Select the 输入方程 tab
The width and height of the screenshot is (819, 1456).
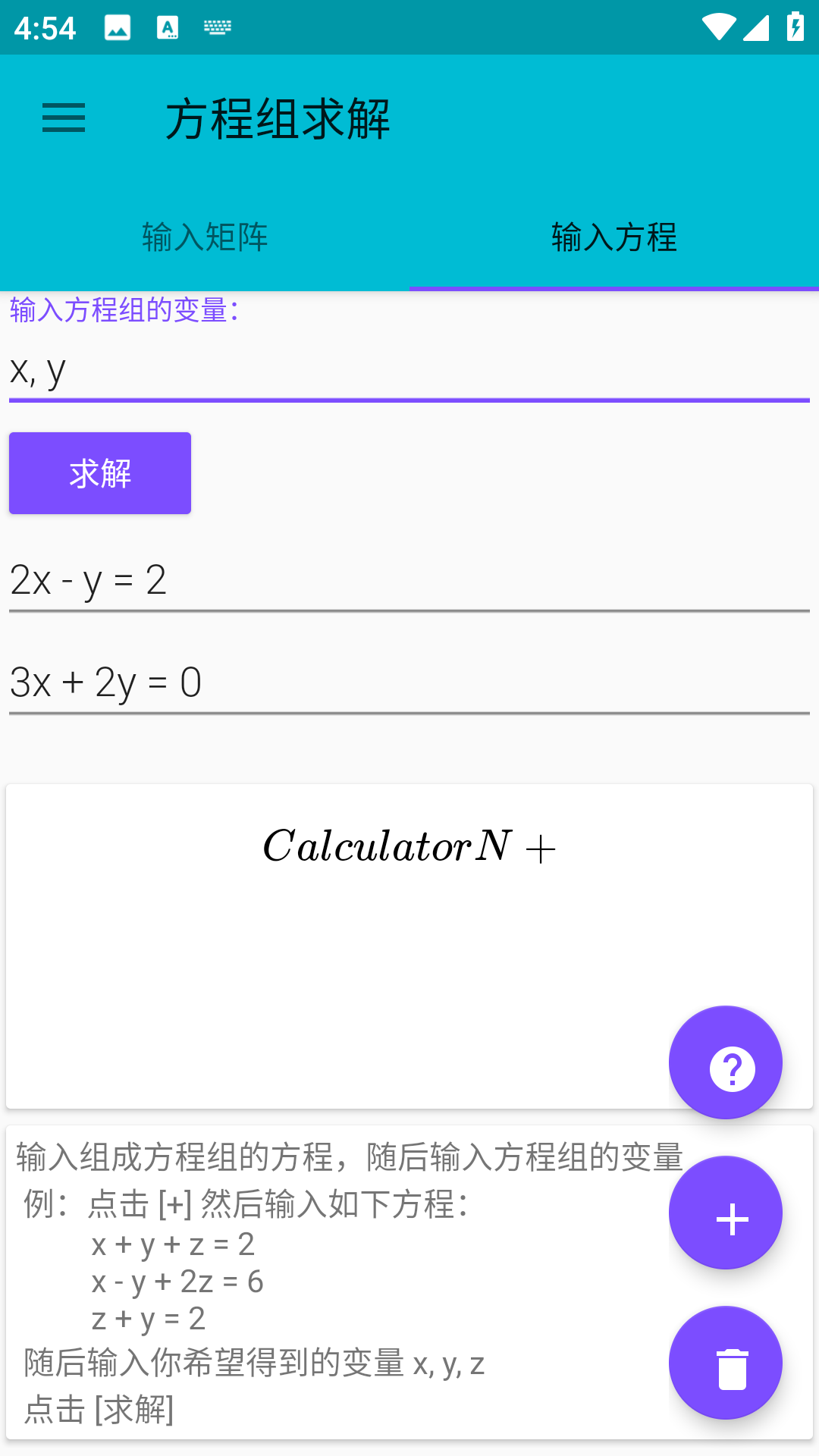coord(614,238)
